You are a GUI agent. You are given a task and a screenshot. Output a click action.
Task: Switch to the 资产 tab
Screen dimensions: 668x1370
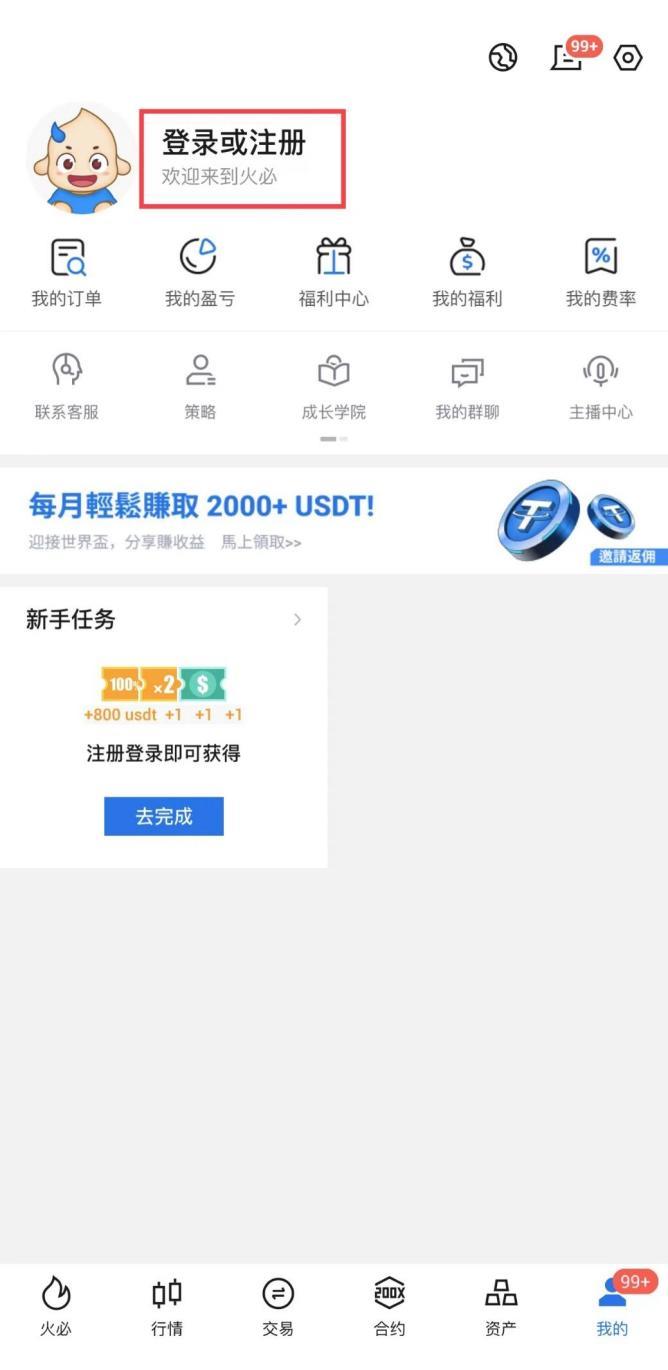500,1307
